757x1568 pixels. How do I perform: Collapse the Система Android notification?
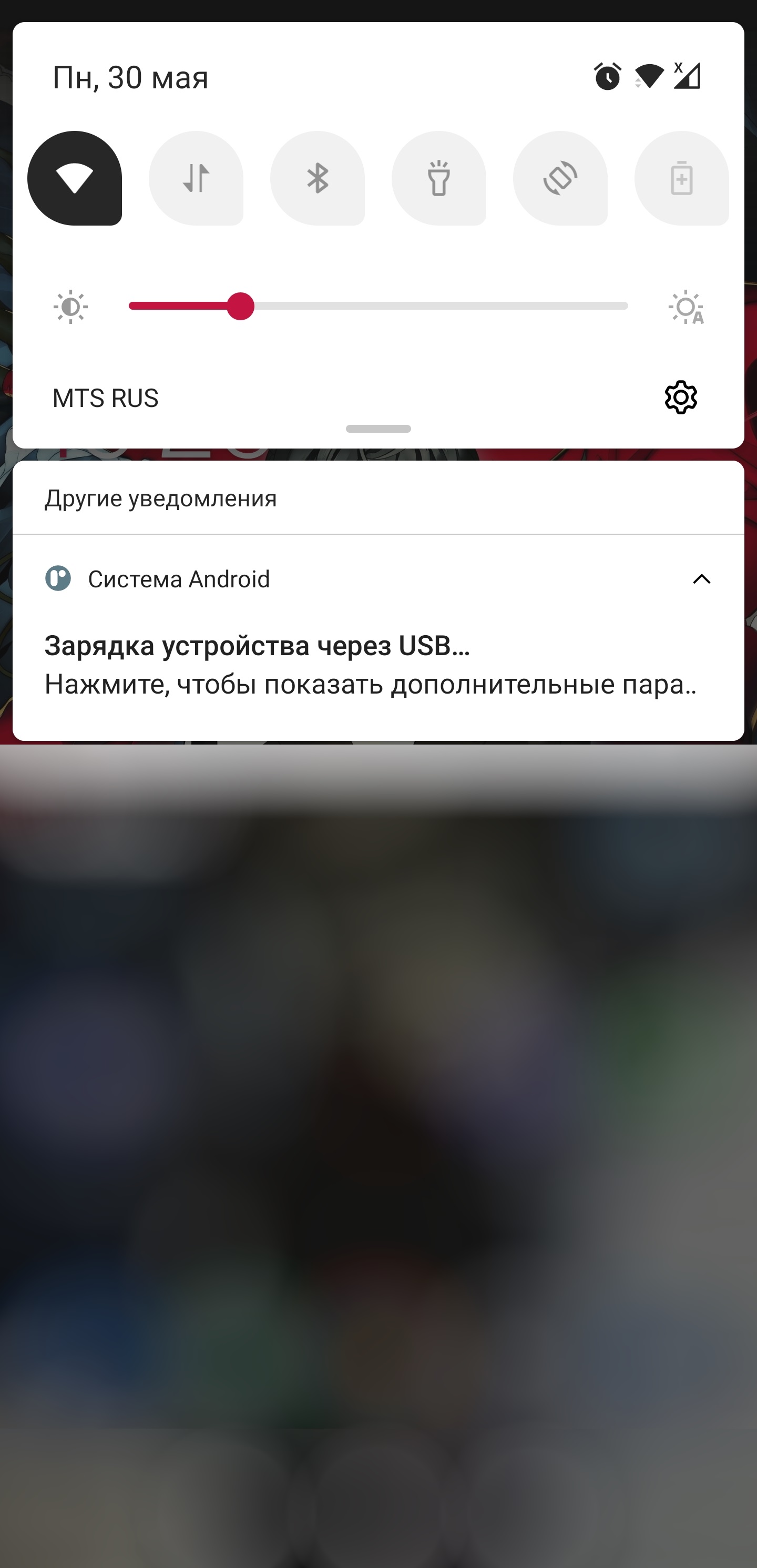pyautogui.click(x=701, y=579)
